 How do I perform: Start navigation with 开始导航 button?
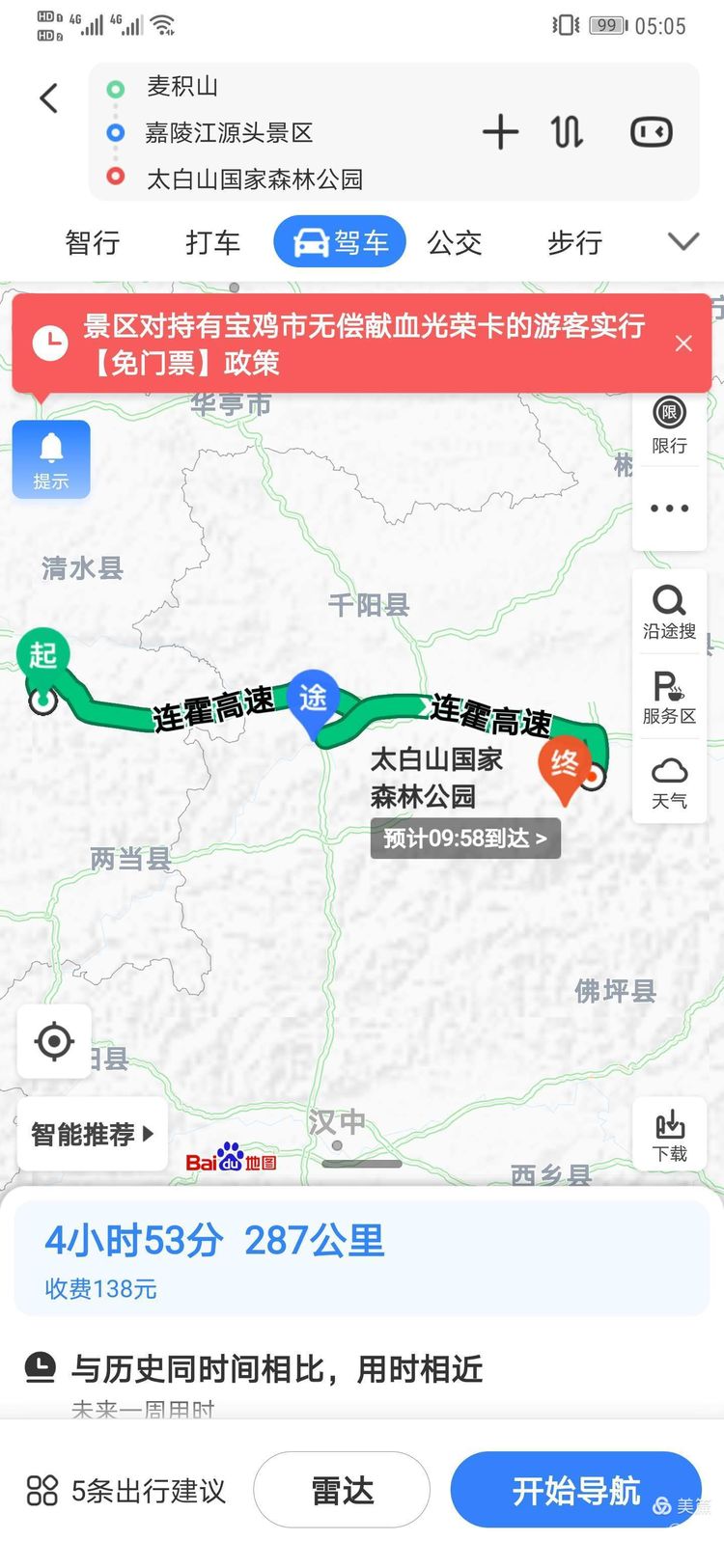(576, 1490)
